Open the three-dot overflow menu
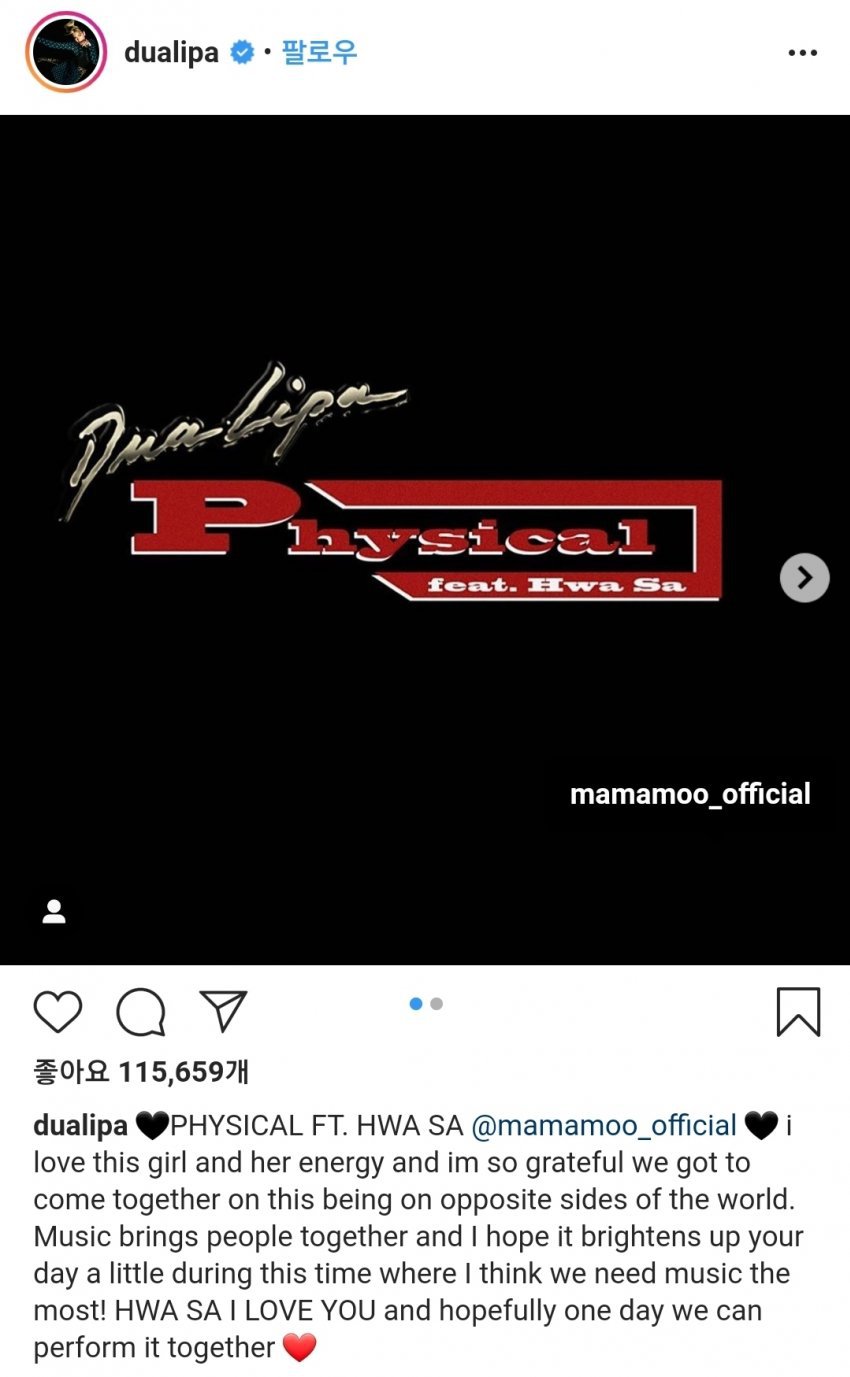This screenshot has width=850, height=1377. coord(802,53)
